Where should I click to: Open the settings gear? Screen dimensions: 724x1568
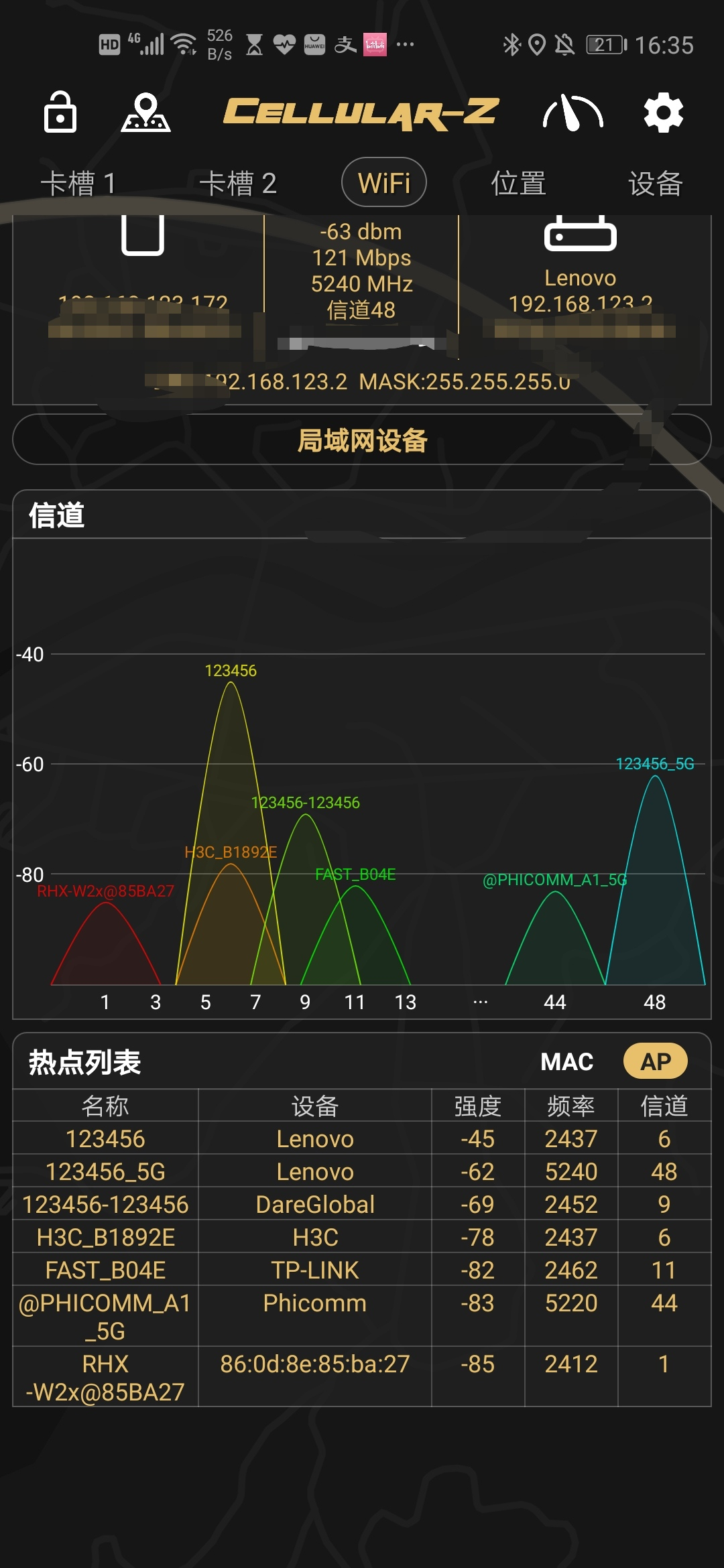pos(663,113)
